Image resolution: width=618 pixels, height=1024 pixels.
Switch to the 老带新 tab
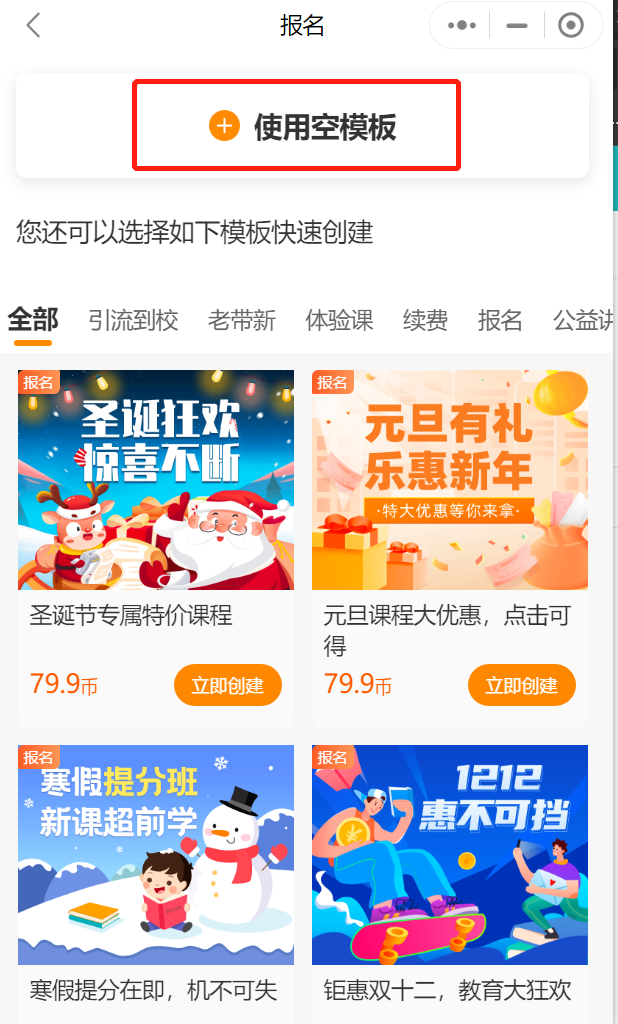[x=242, y=320]
